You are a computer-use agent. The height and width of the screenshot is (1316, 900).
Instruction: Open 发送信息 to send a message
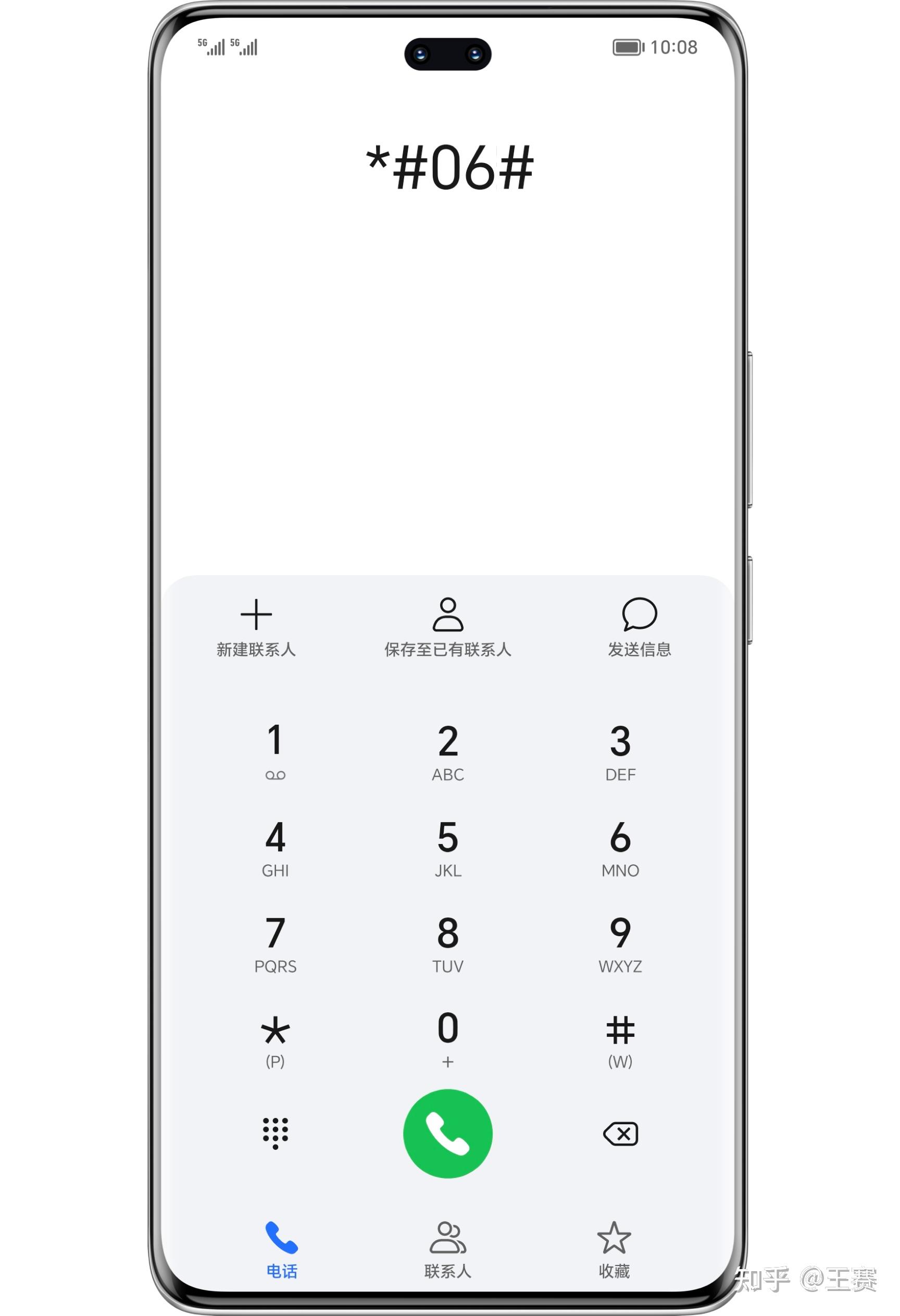(x=640, y=627)
